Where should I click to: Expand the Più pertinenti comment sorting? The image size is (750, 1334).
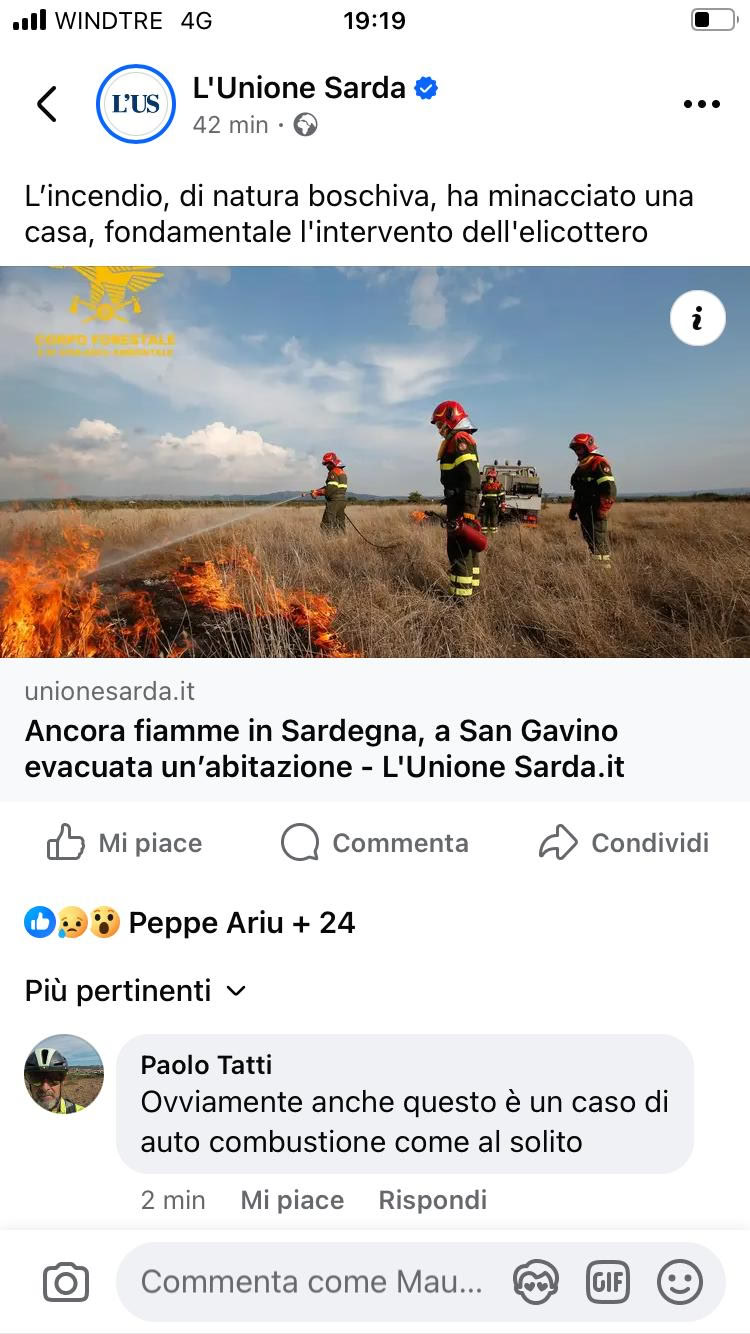(x=135, y=991)
